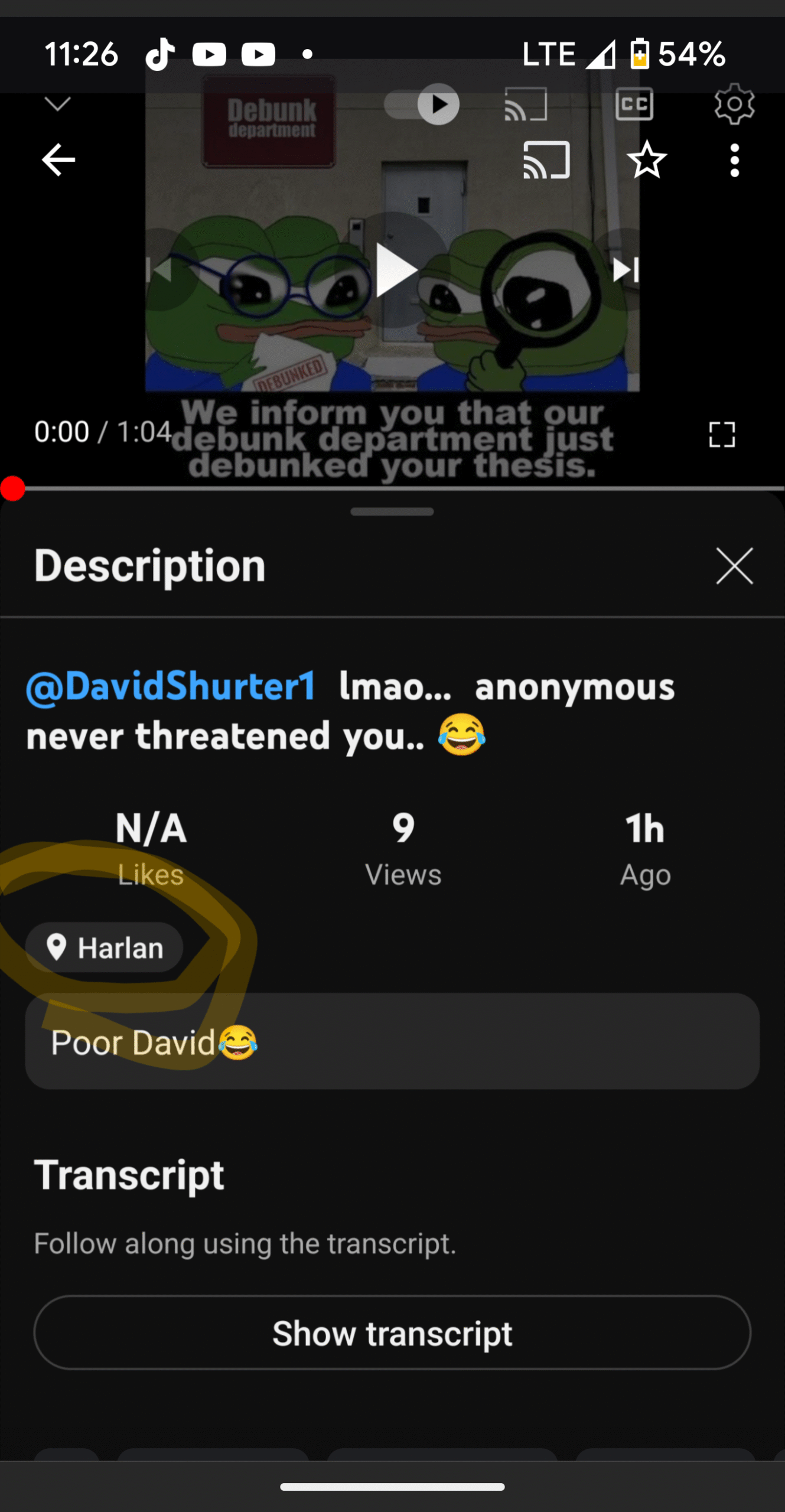Tap the Harlan location chip

pyautogui.click(x=105, y=947)
